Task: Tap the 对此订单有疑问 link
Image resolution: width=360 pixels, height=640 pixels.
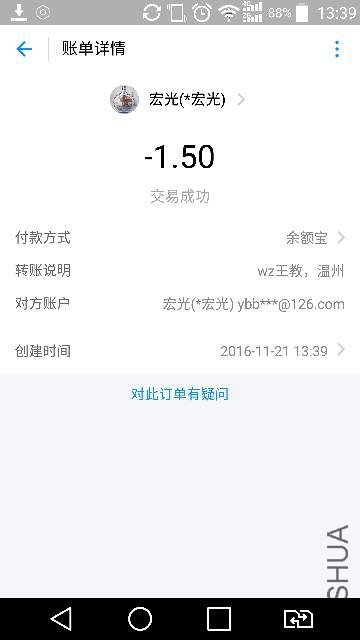Action: click(180, 394)
